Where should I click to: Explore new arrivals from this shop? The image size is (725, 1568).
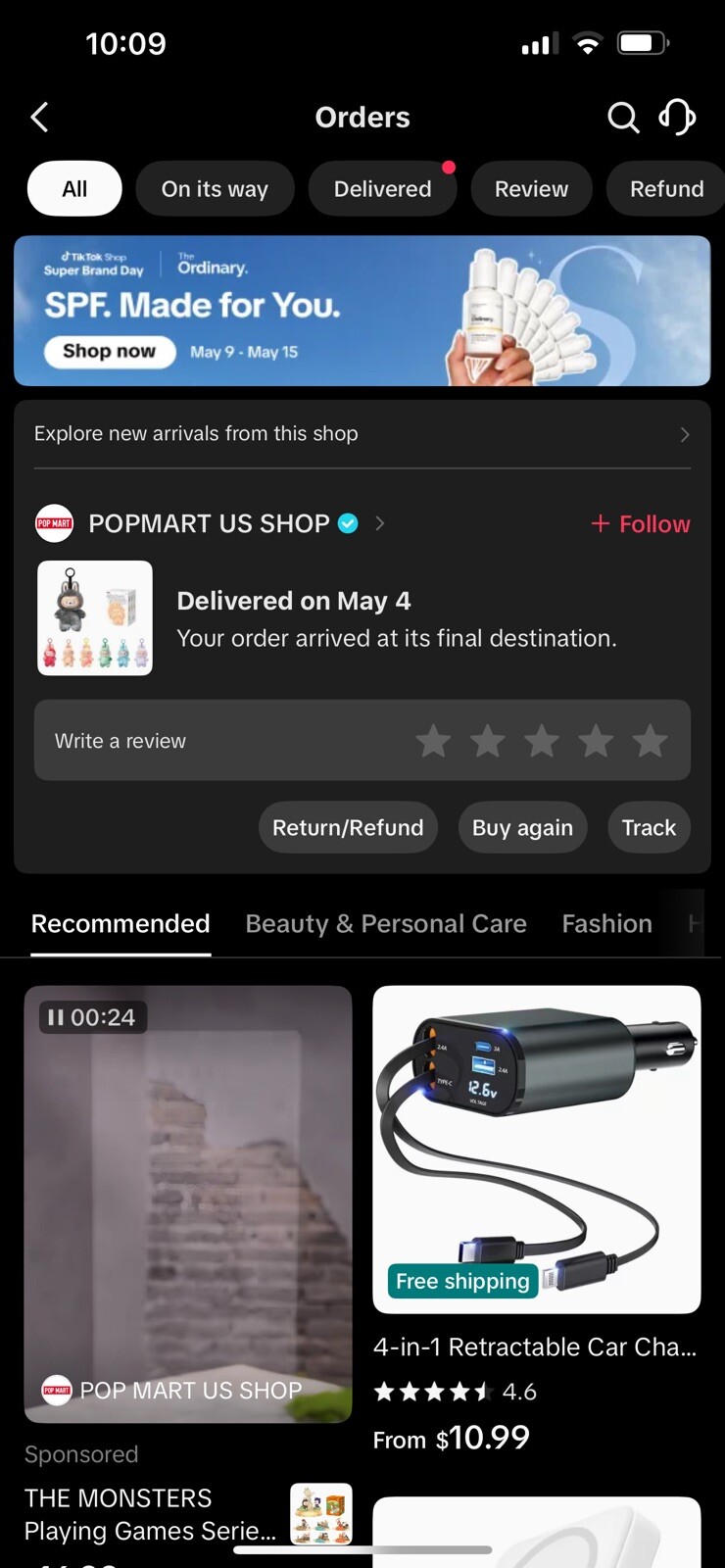362,434
